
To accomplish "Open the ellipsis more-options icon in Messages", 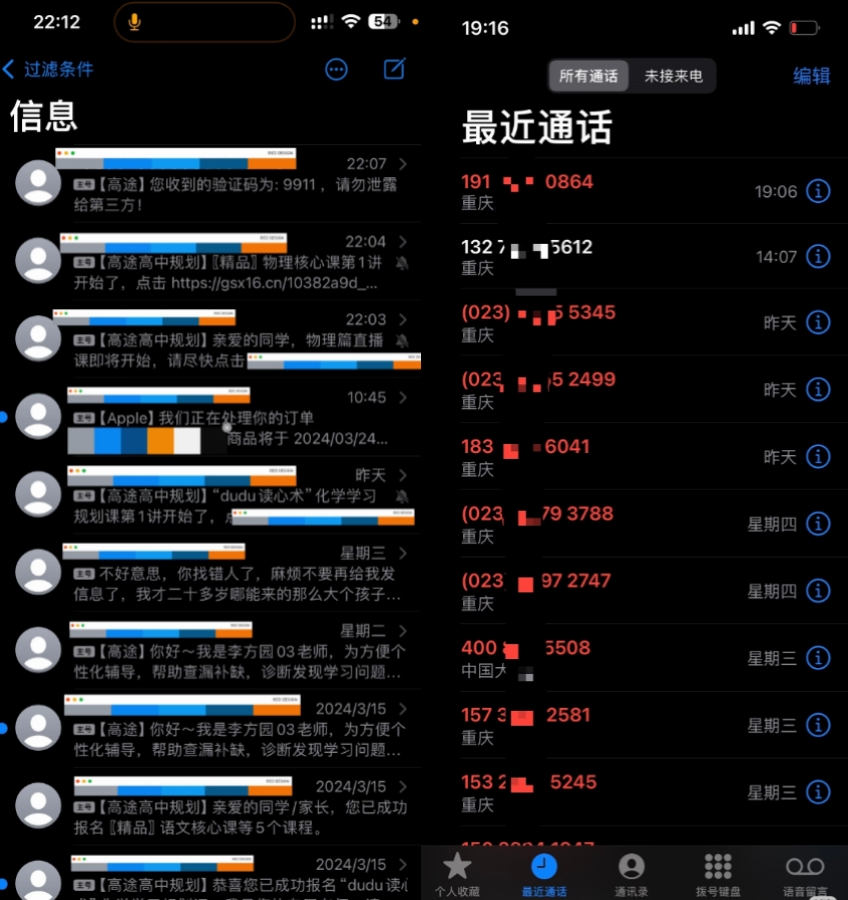I will click(337, 69).
